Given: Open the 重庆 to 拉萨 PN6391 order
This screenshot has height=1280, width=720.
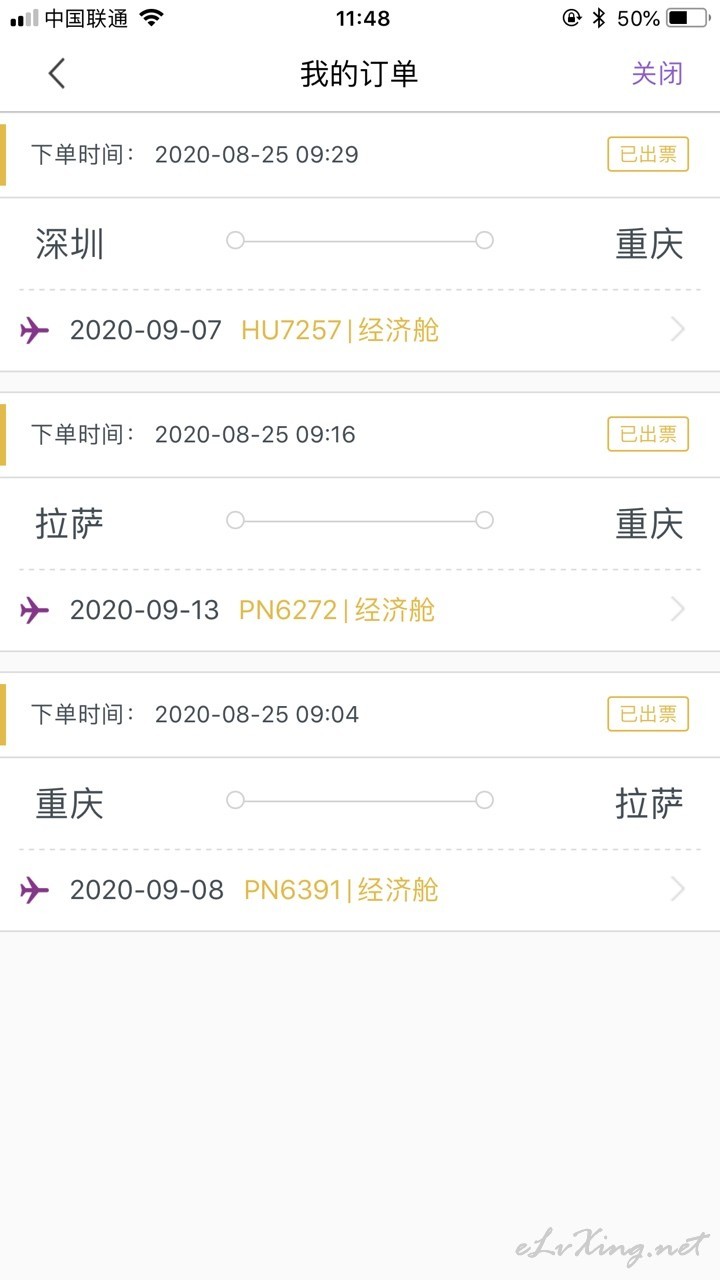Looking at the screenshot, I should 360,845.
